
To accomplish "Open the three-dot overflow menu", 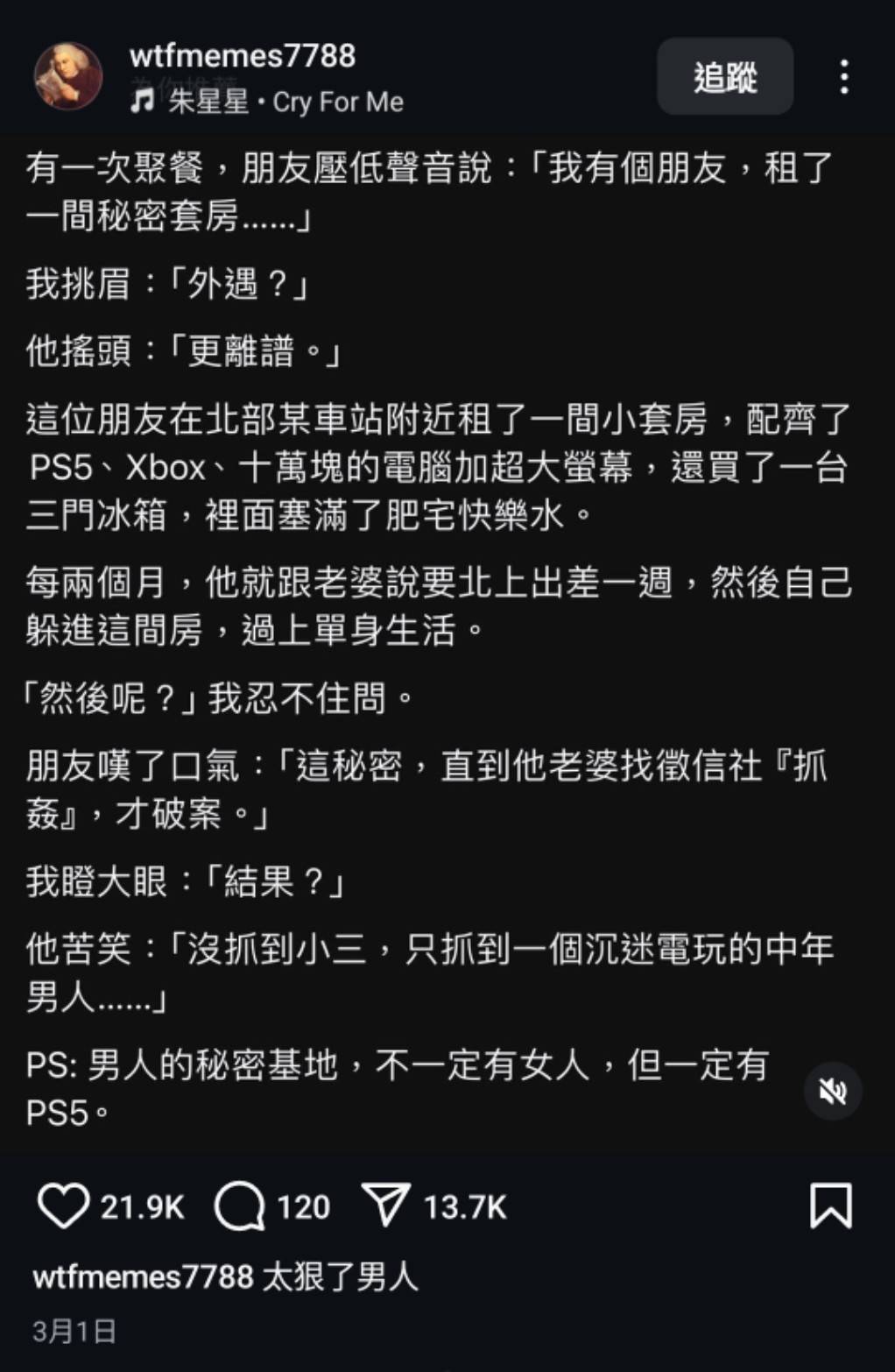I will tap(843, 77).
